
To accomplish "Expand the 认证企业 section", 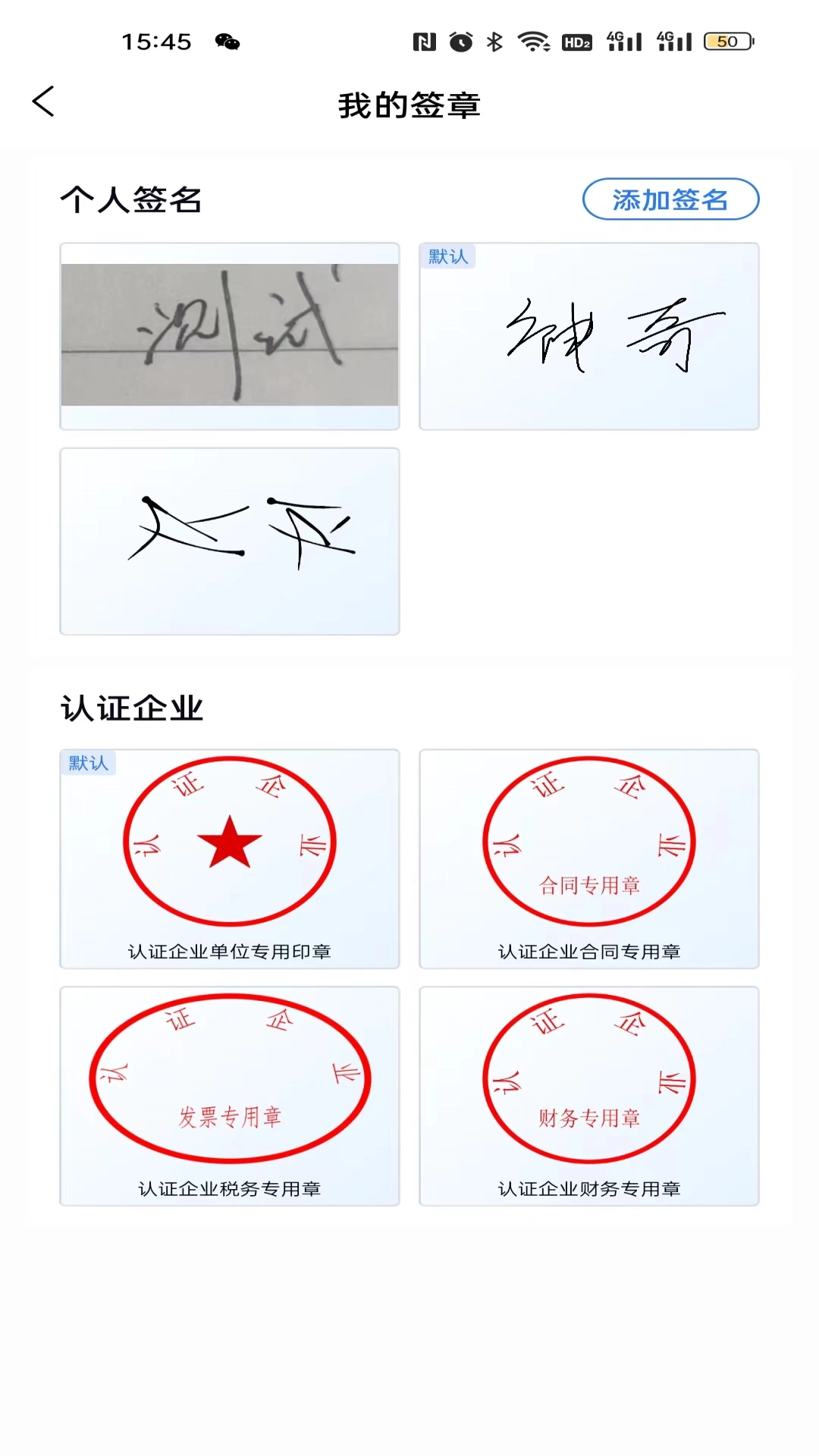I will [130, 707].
